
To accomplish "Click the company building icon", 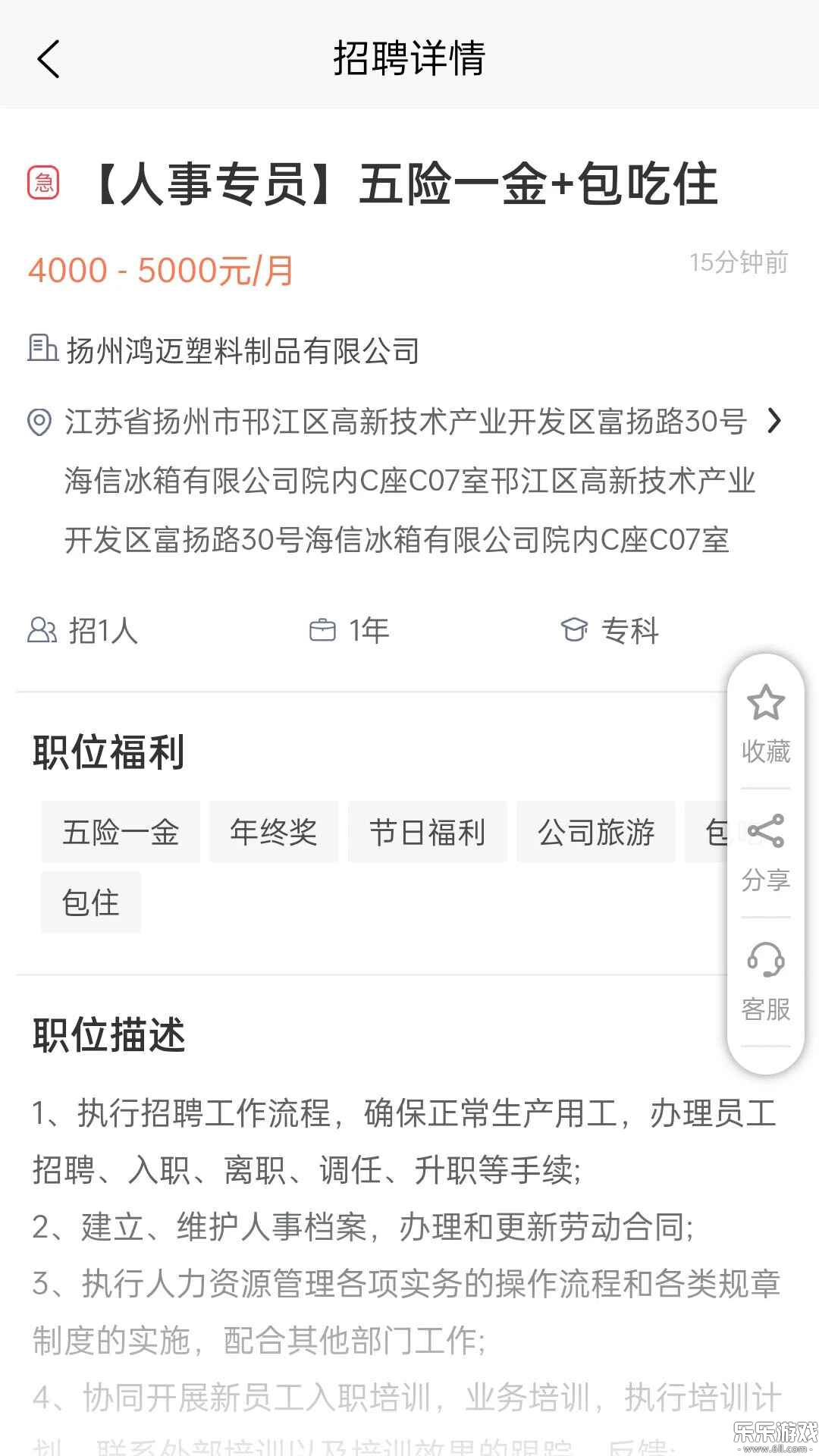I will coord(43,349).
